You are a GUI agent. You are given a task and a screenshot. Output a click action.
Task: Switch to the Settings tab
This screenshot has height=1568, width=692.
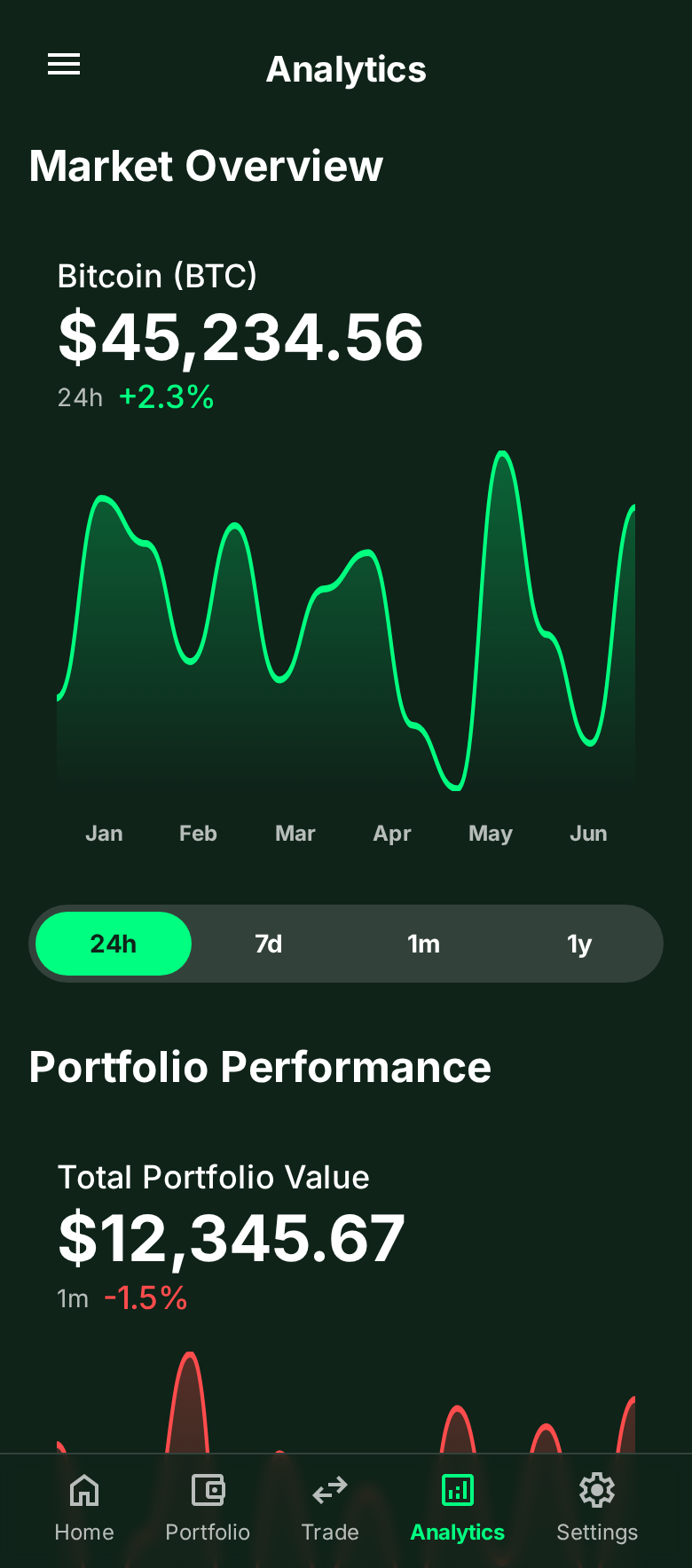coord(596,1508)
